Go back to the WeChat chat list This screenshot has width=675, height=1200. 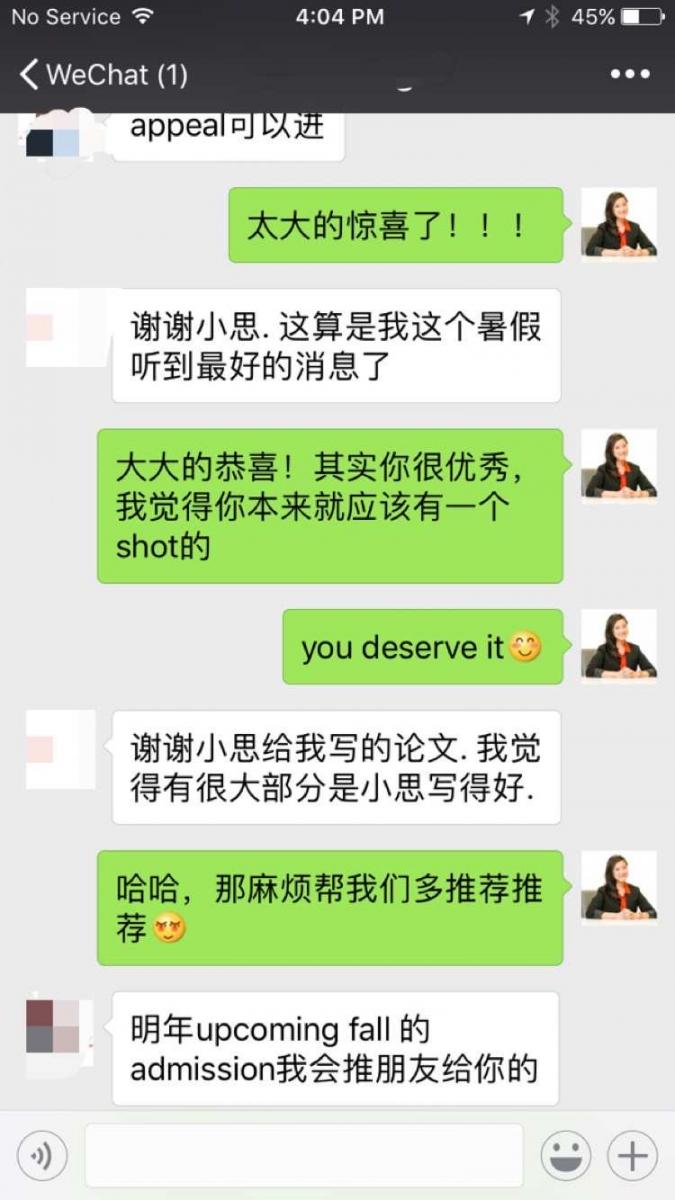coord(100,75)
